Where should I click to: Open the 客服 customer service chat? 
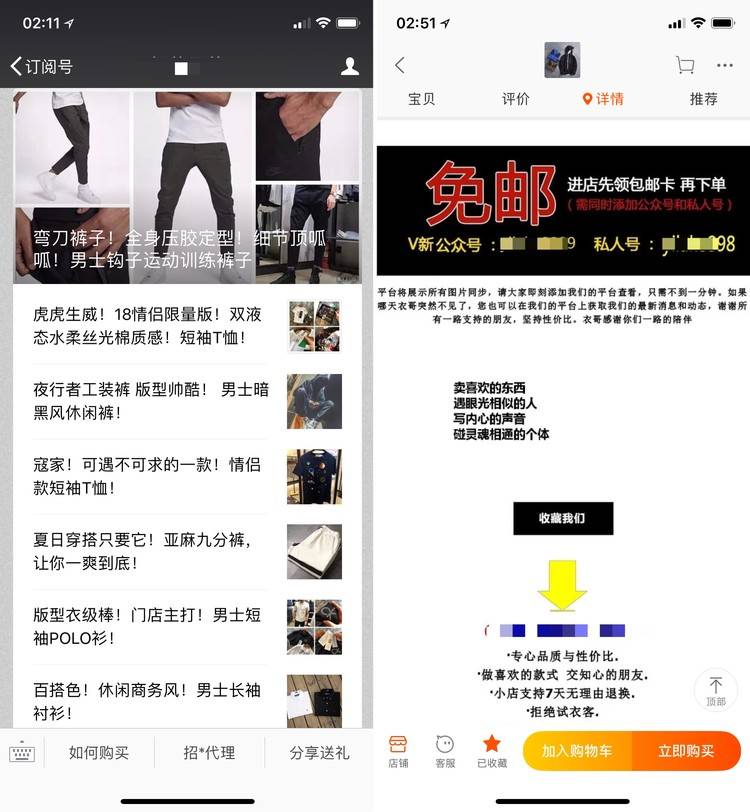pyautogui.click(x=445, y=751)
